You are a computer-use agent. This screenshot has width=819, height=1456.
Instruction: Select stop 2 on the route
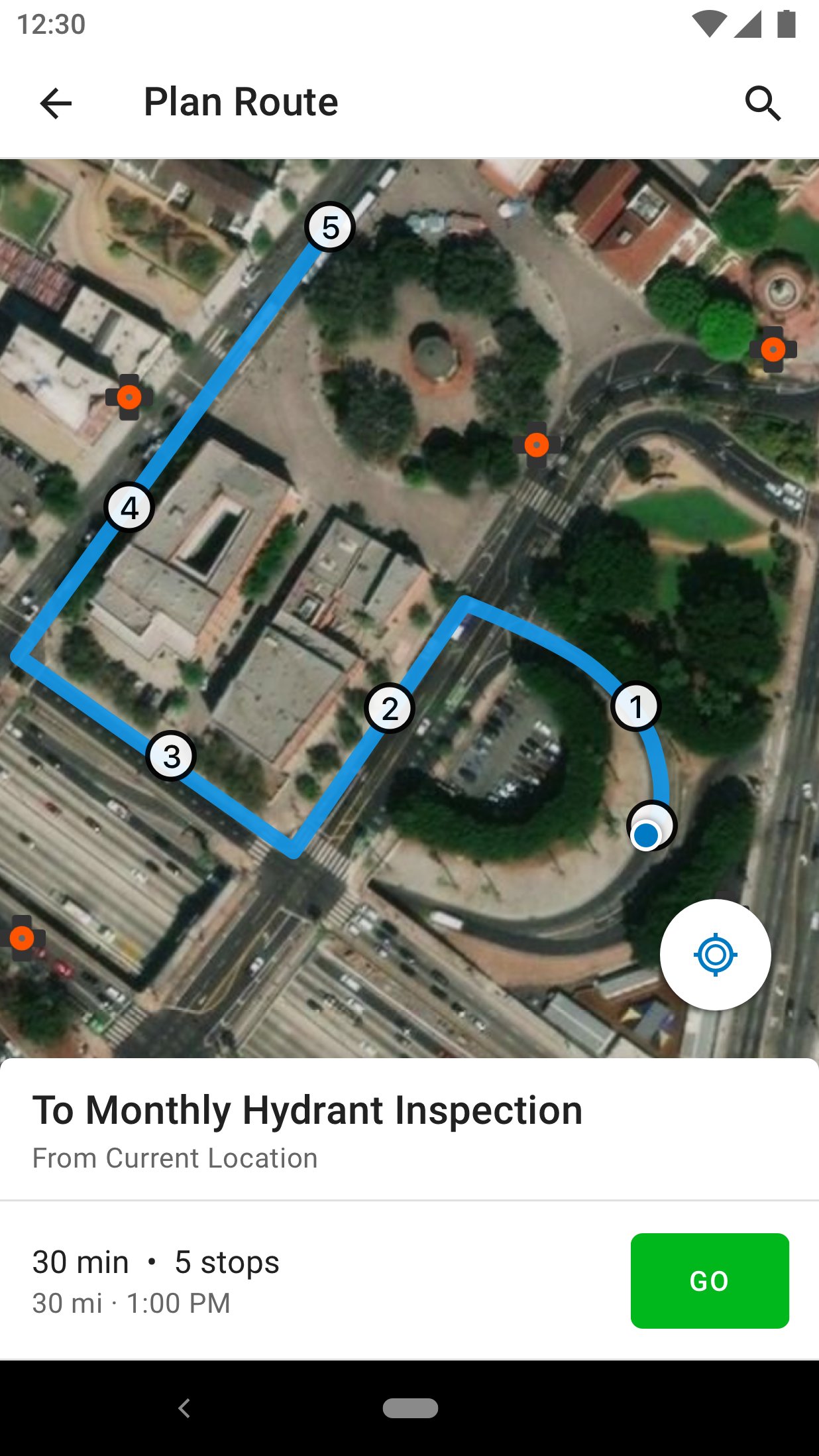[390, 709]
